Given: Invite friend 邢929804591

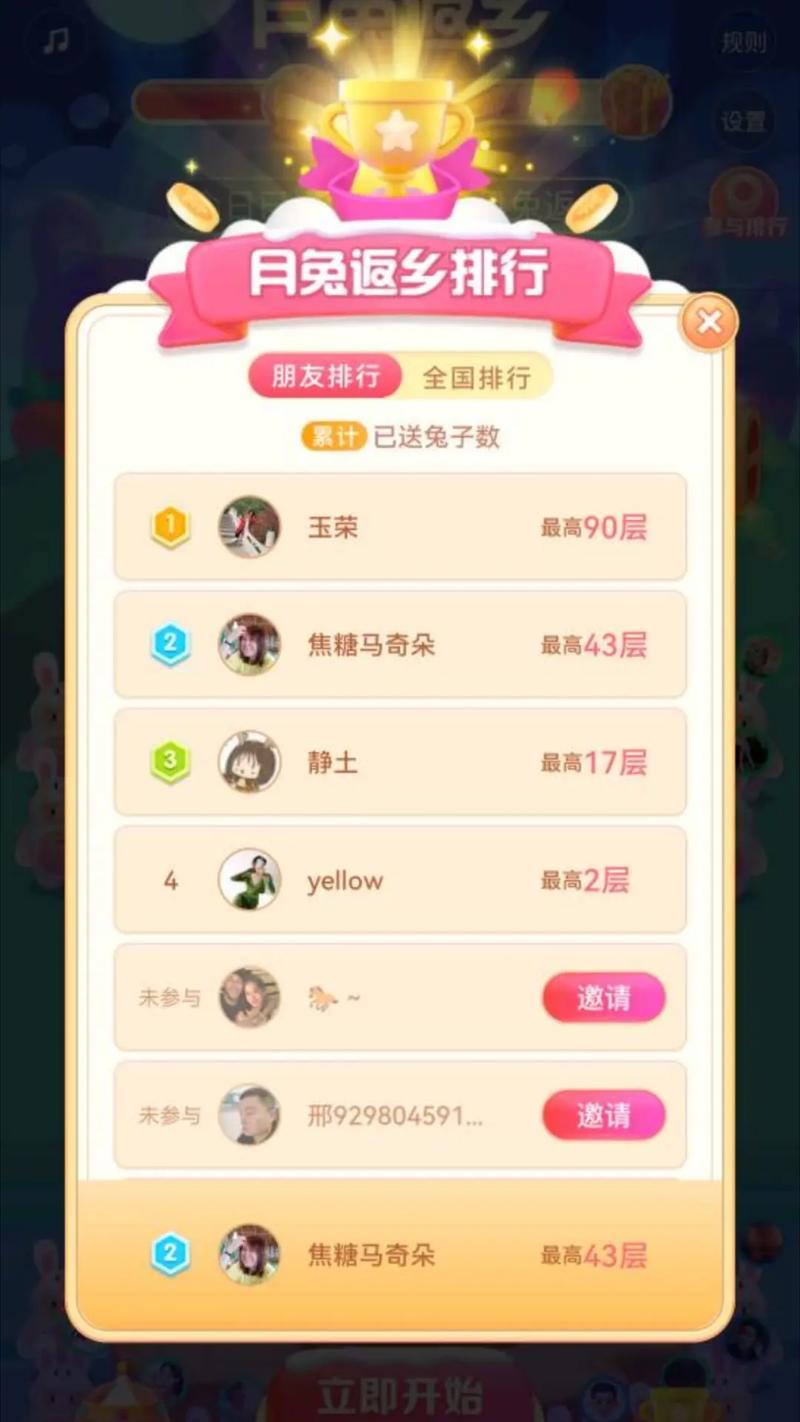Looking at the screenshot, I should click(x=606, y=1114).
